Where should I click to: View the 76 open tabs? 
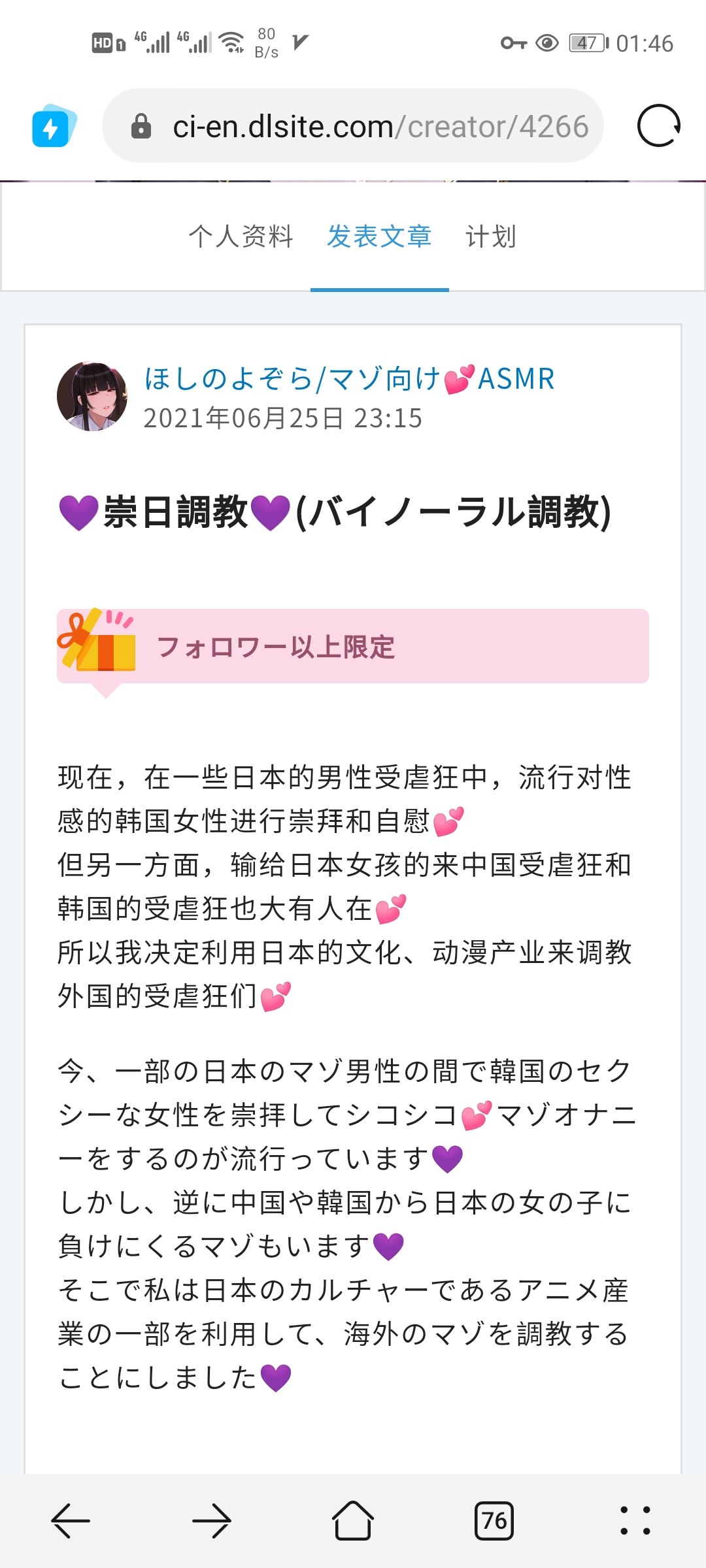click(494, 1520)
